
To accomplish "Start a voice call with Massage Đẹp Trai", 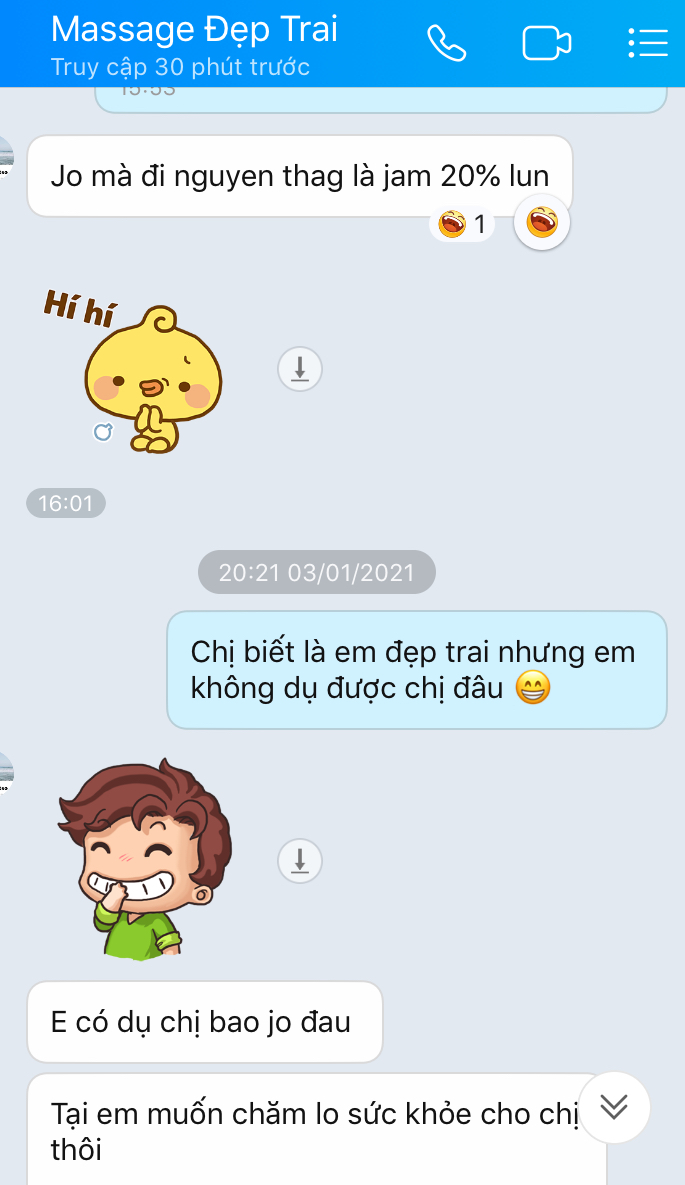I will click(x=447, y=43).
